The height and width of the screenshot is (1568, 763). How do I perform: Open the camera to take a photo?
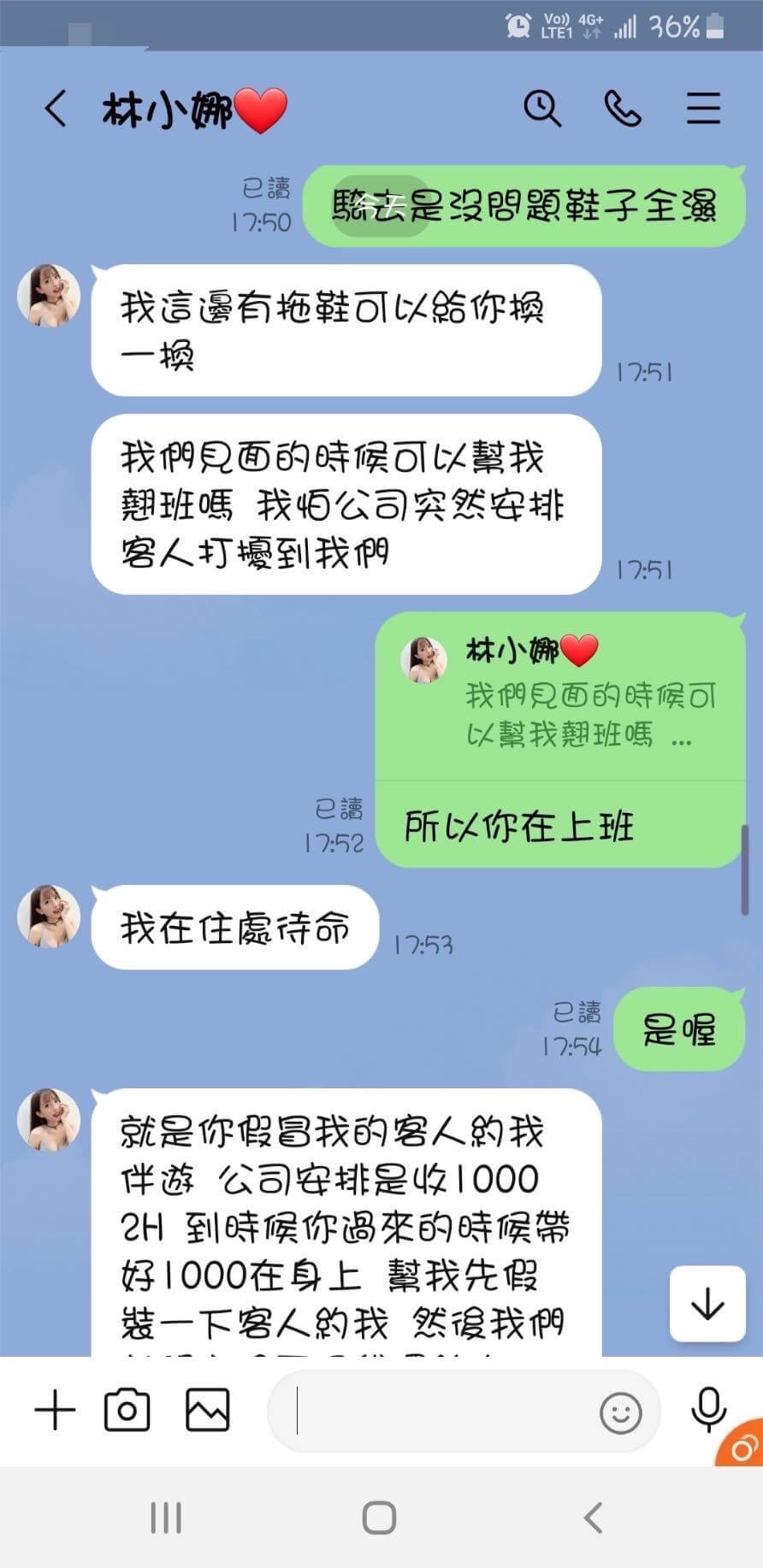pos(127,1410)
